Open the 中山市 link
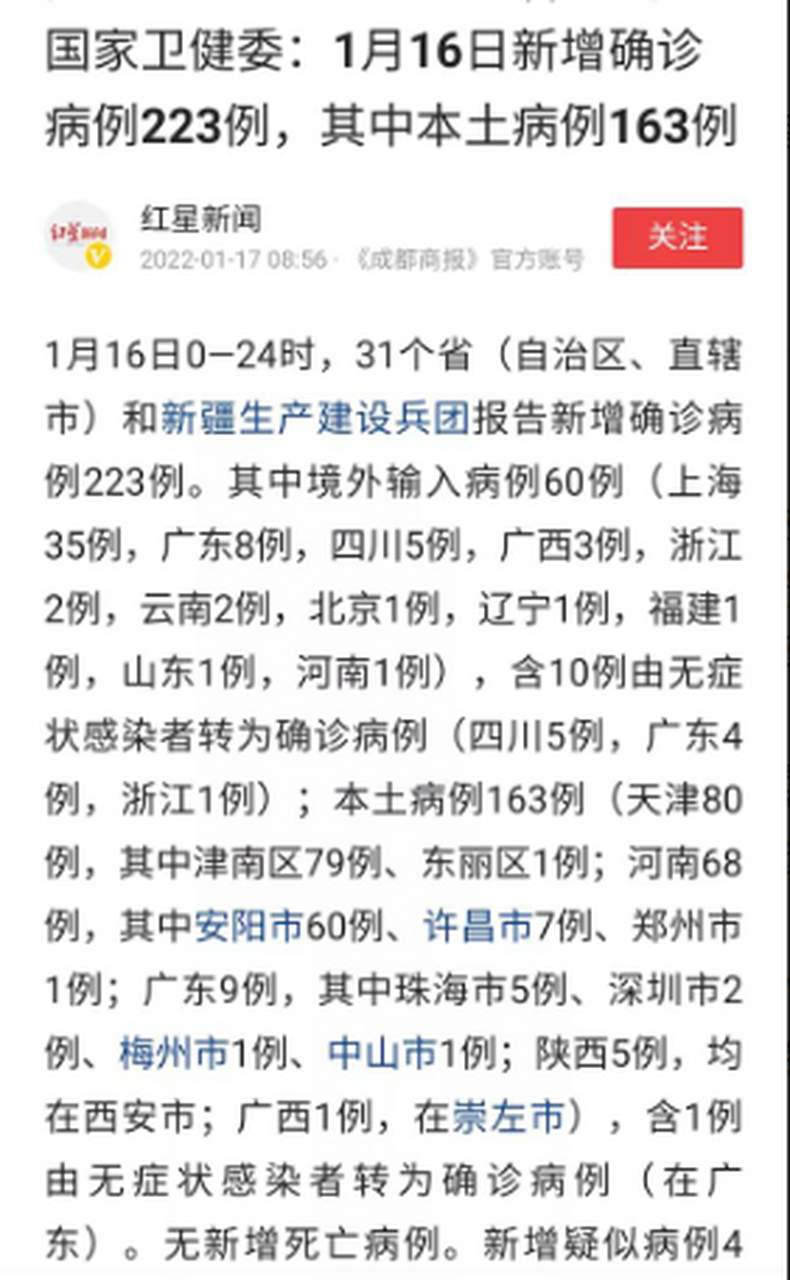Image resolution: width=790 pixels, height=1280 pixels. pyautogui.click(x=383, y=1054)
